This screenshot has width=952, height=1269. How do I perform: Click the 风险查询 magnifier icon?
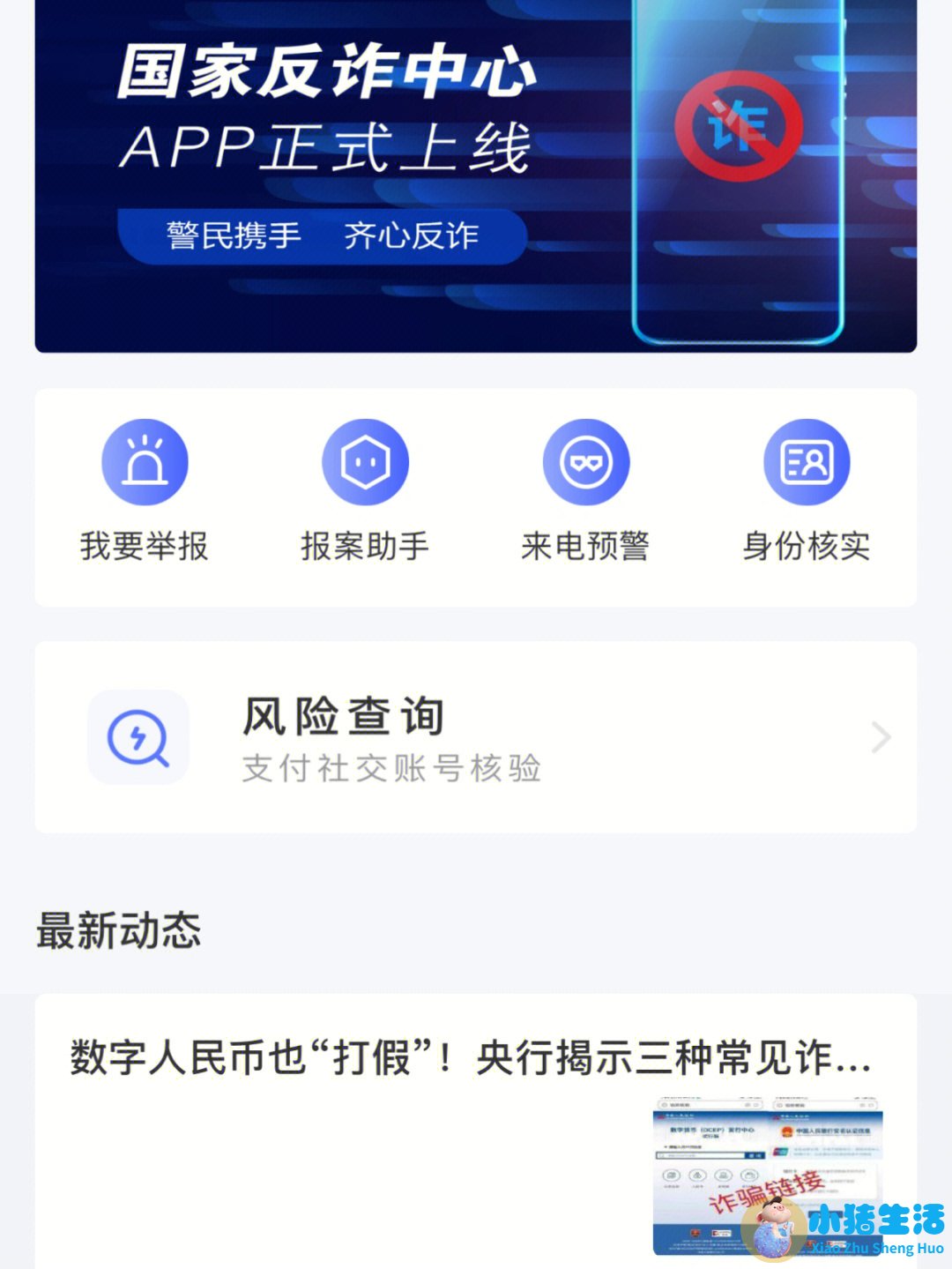[x=138, y=738]
